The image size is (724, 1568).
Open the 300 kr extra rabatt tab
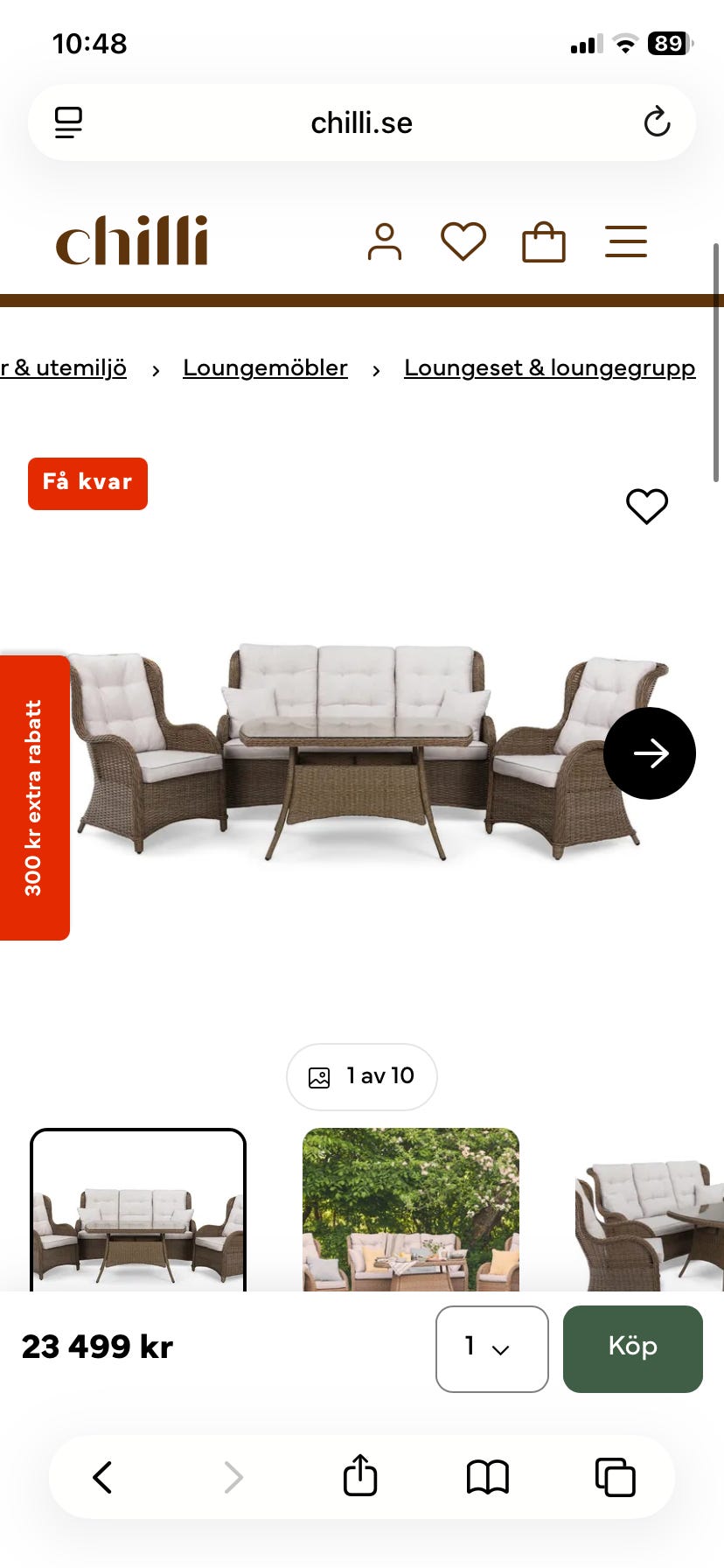pos(34,798)
